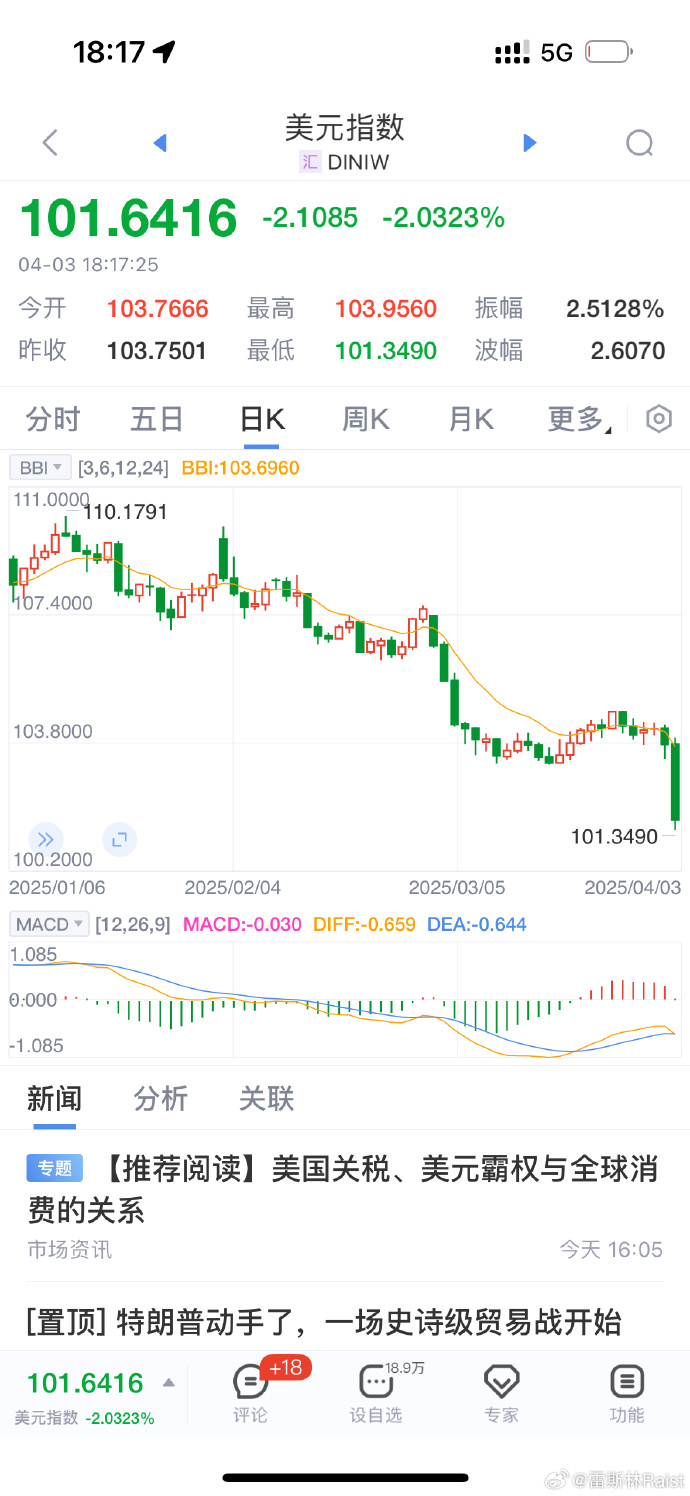Select the 月K chart tab
The image size is (690, 1496).
(x=471, y=419)
